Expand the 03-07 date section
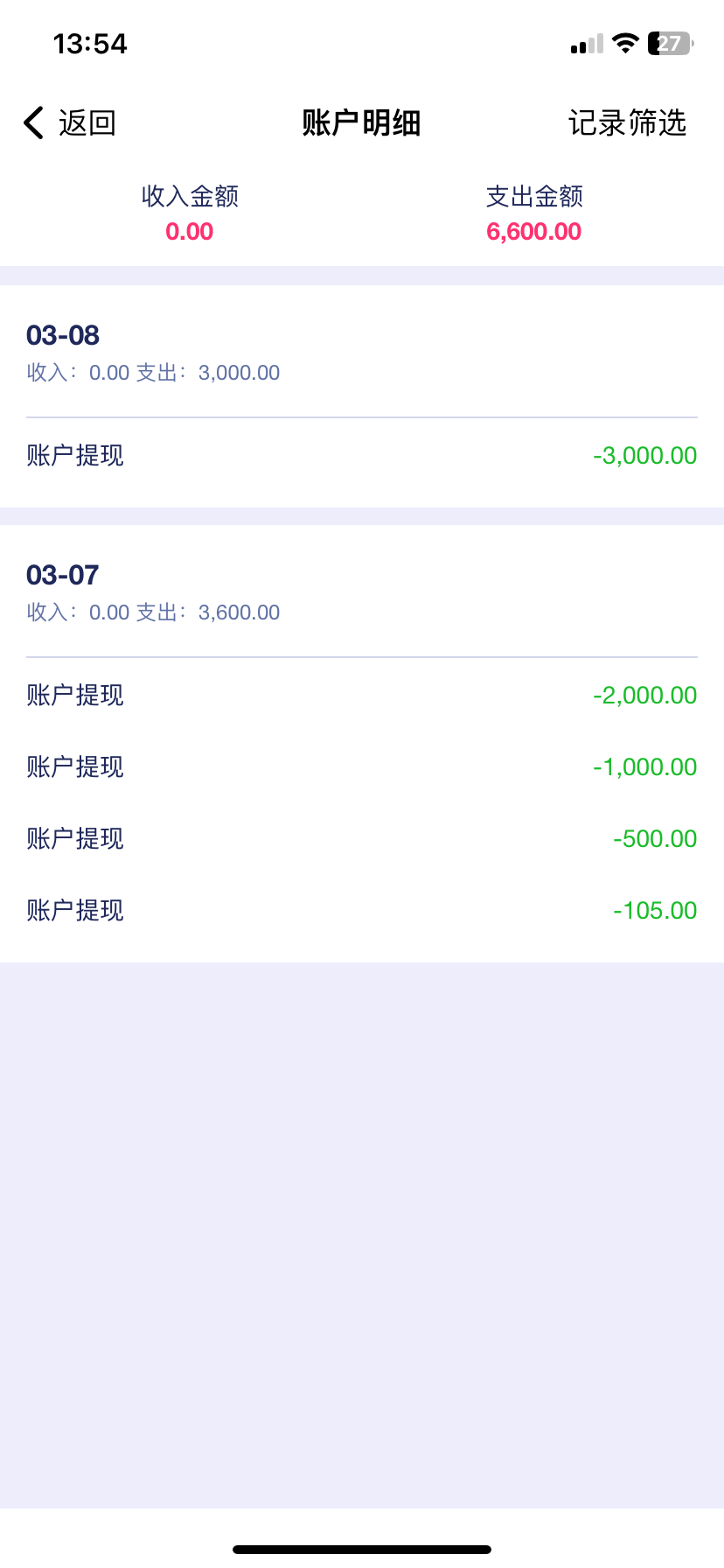 coord(62,574)
